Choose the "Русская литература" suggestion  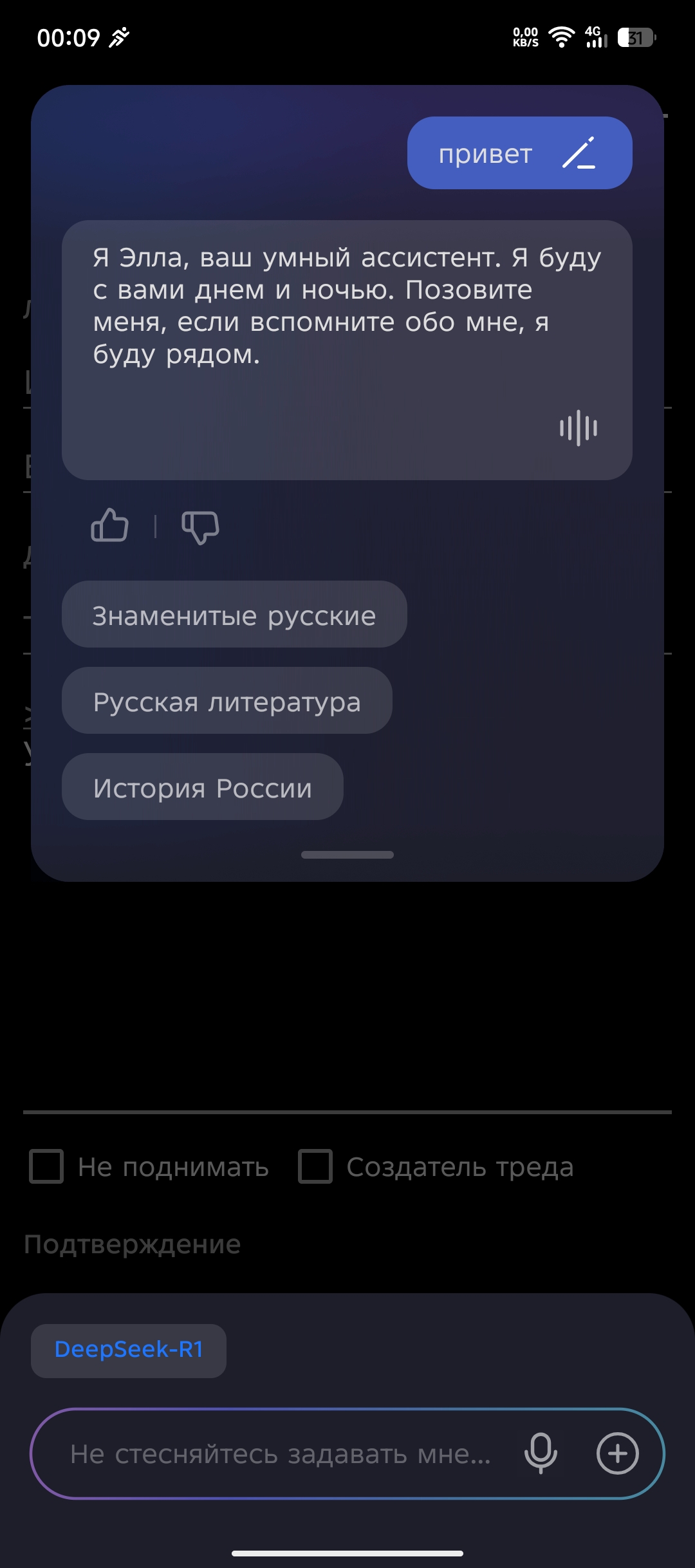[227, 701]
